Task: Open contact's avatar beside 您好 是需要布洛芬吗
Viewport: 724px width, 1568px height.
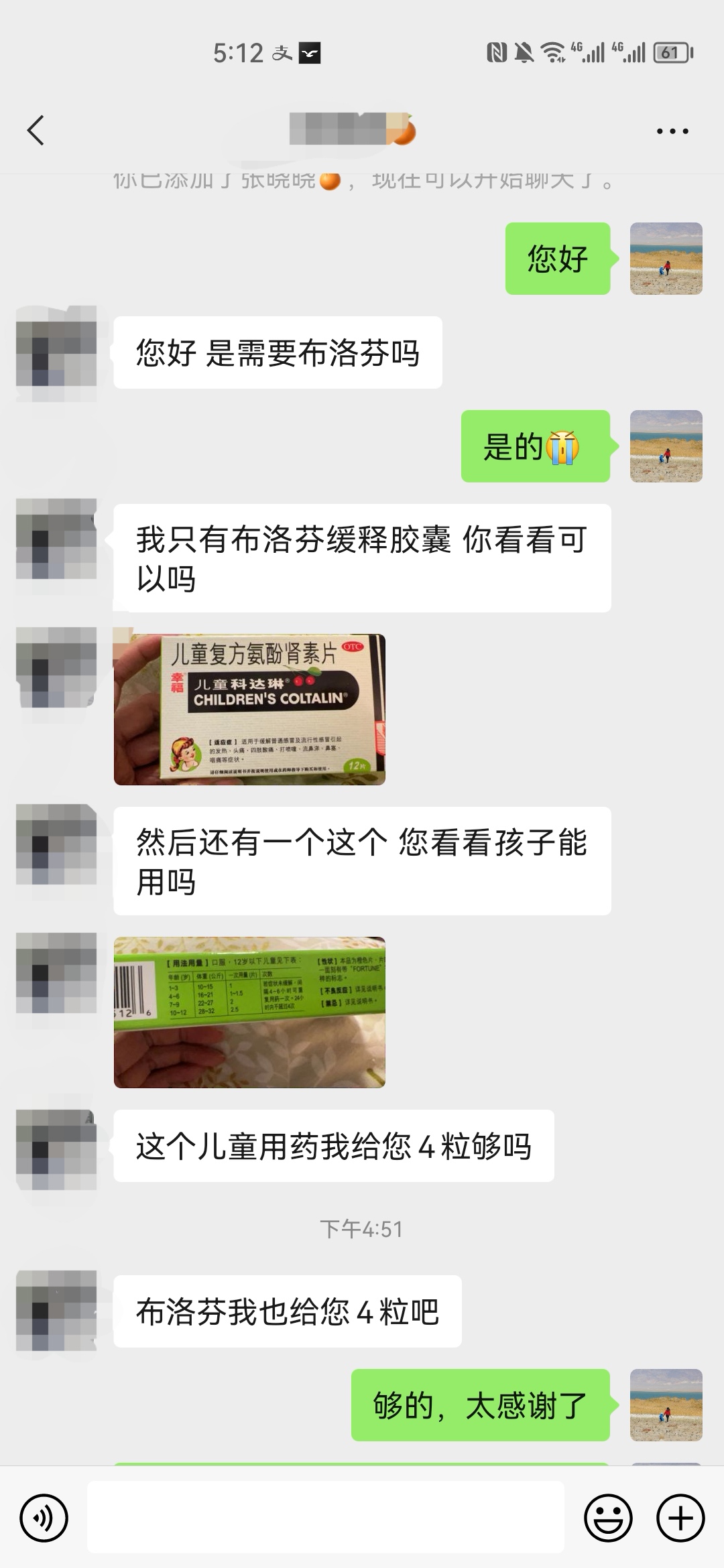Action: [x=56, y=352]
